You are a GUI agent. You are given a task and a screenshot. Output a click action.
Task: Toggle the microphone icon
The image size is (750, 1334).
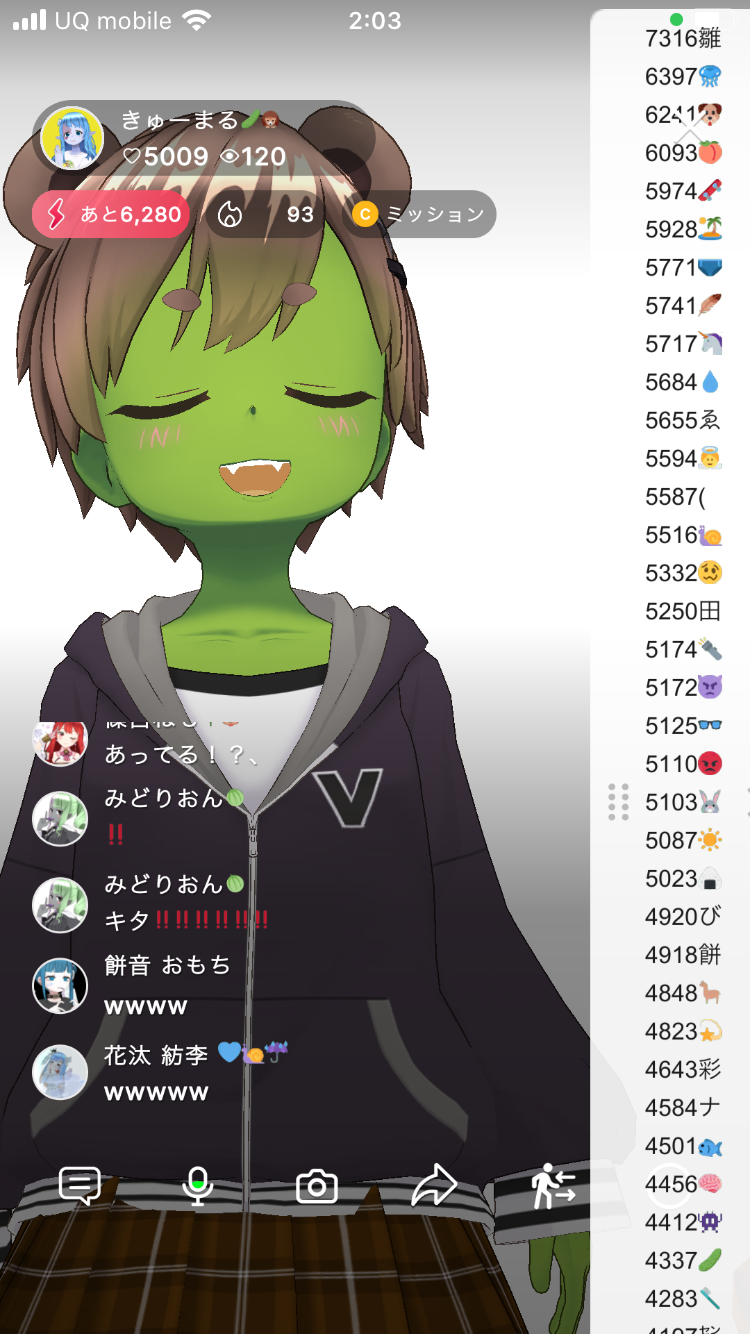coord(198,1186)
